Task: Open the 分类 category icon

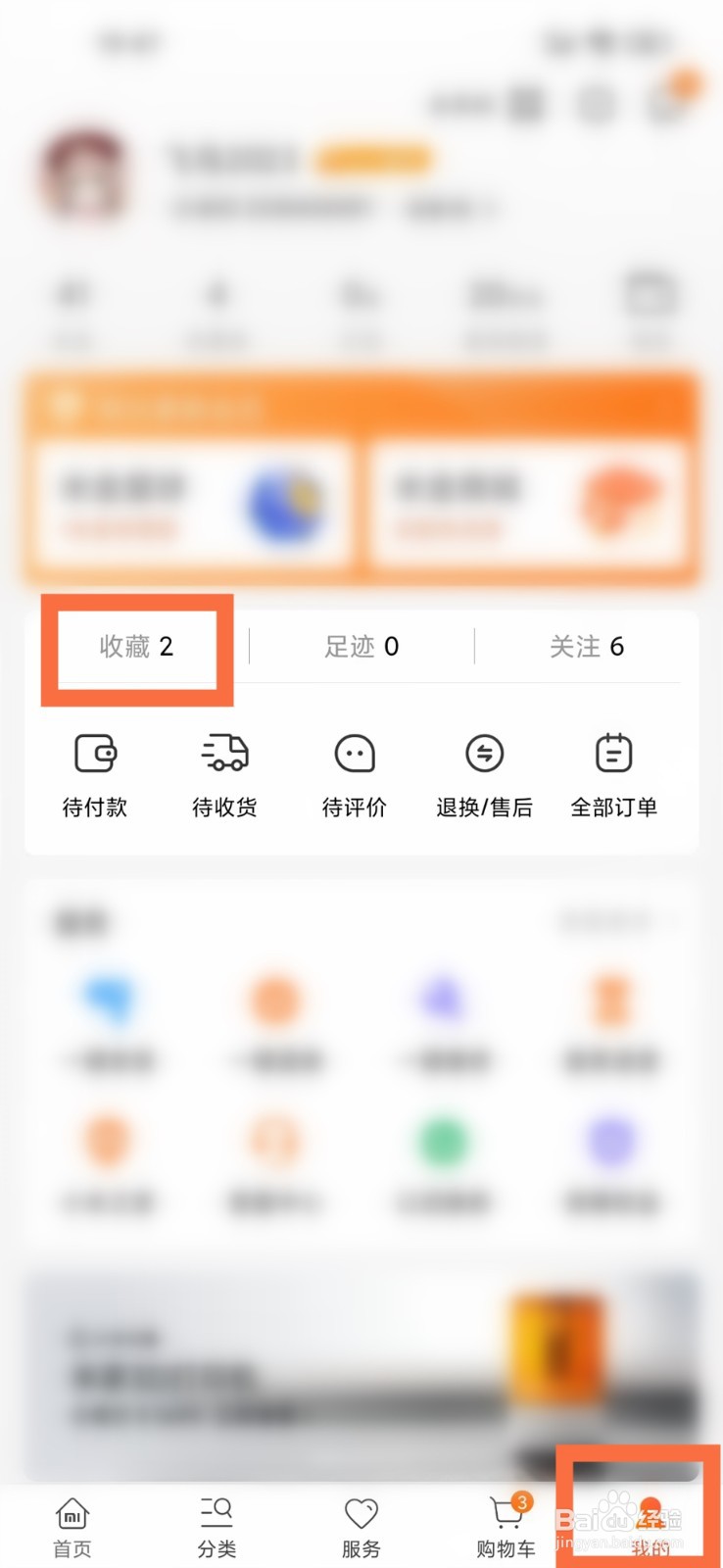Action: tap(217, 1514)
